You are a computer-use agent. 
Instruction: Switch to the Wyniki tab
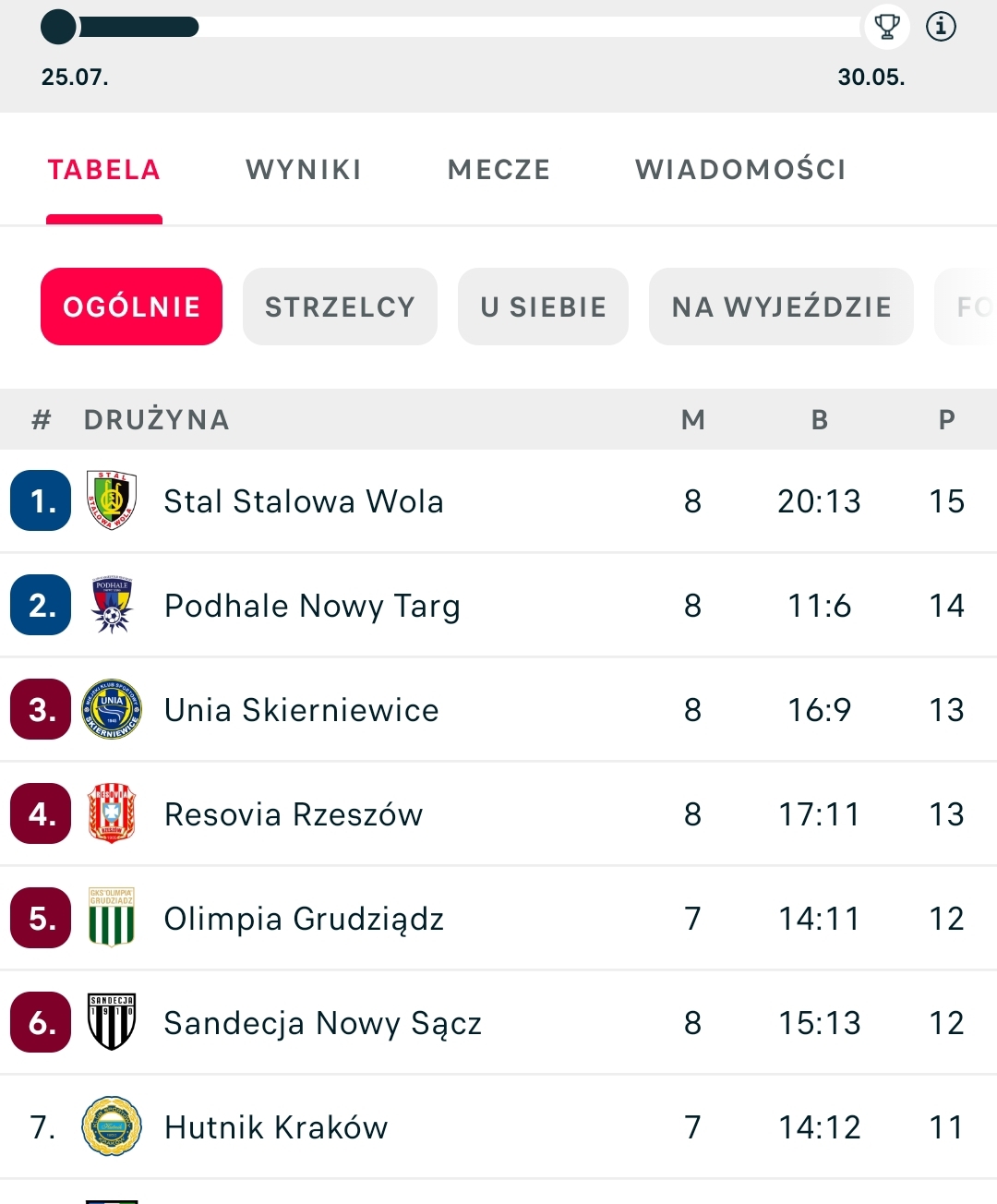(x=304, y=170)
